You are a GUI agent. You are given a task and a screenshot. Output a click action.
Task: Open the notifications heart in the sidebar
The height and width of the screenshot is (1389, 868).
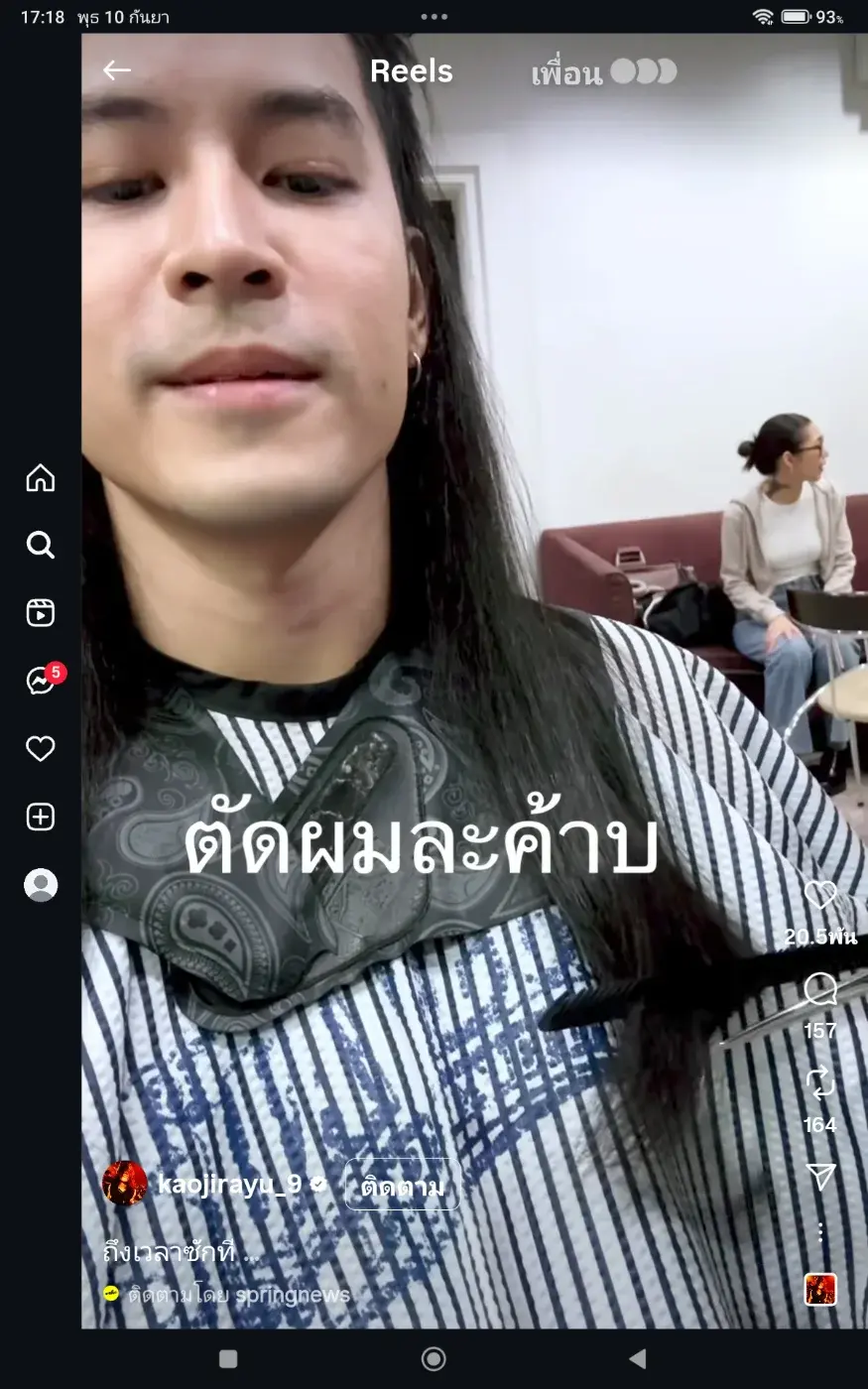[41, 749]
